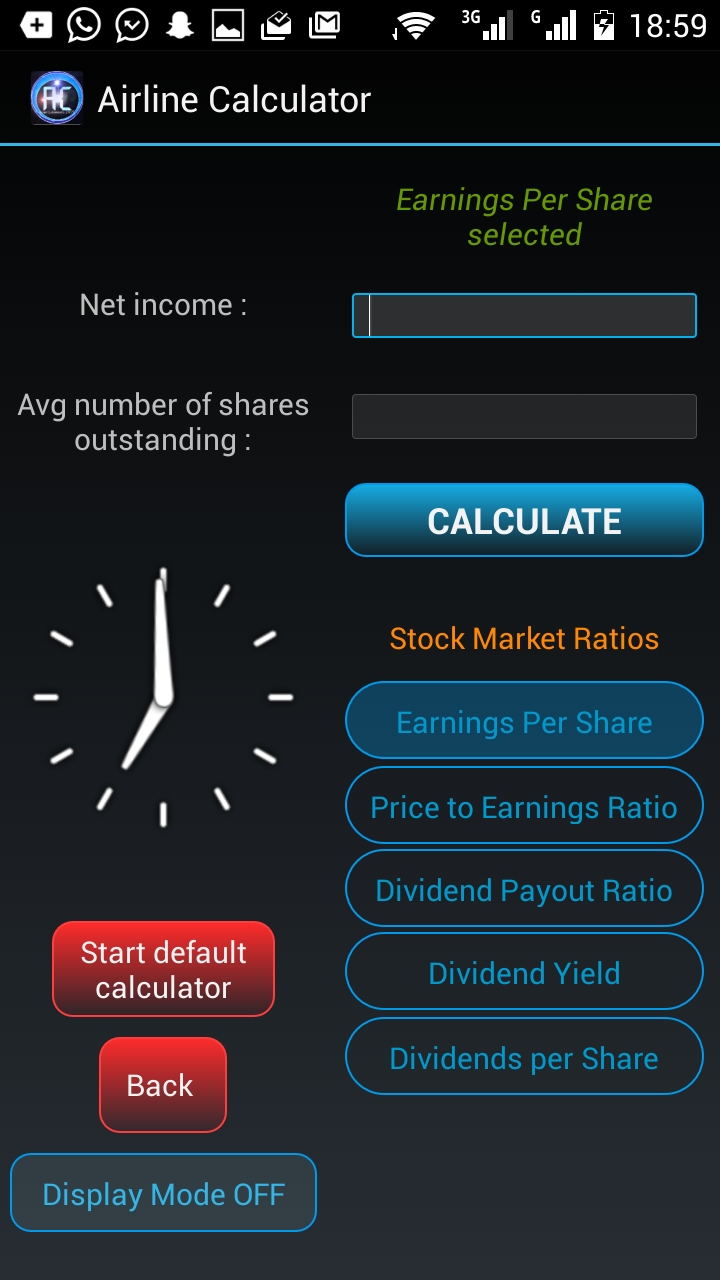Click the Net income input field
The height and width of the screenshot is (1280, 720).
[x=523, y=315]
